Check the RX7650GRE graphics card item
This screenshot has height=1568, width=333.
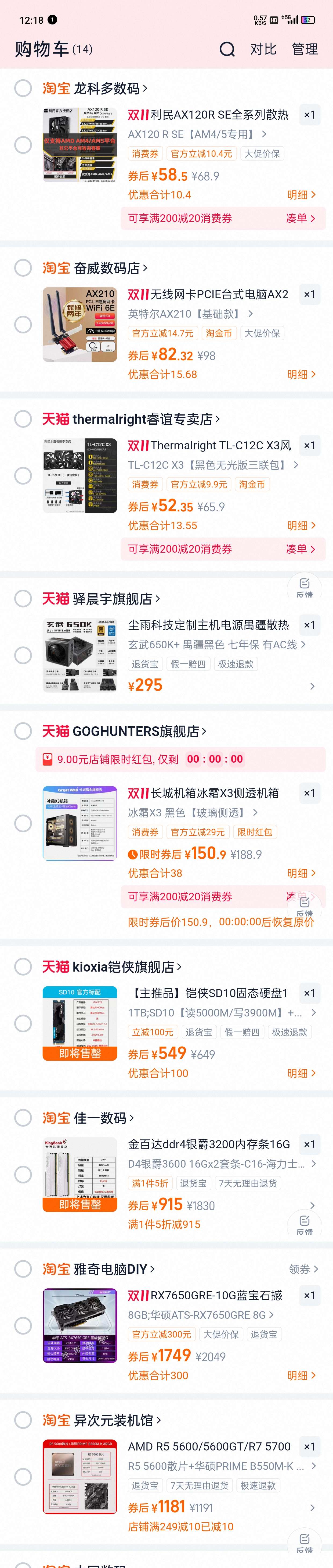point(23,1326)
